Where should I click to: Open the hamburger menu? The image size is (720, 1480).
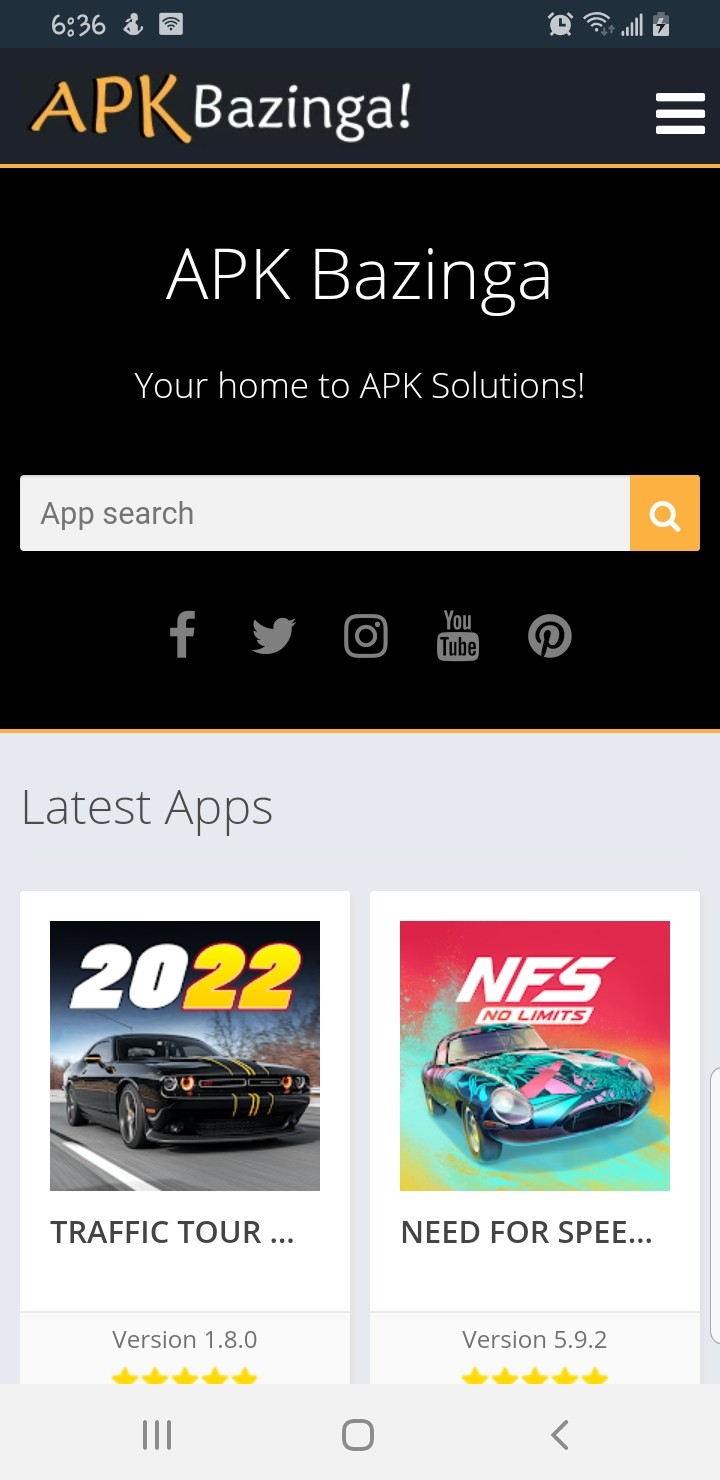pyautogui.click(x=680, y=113)
